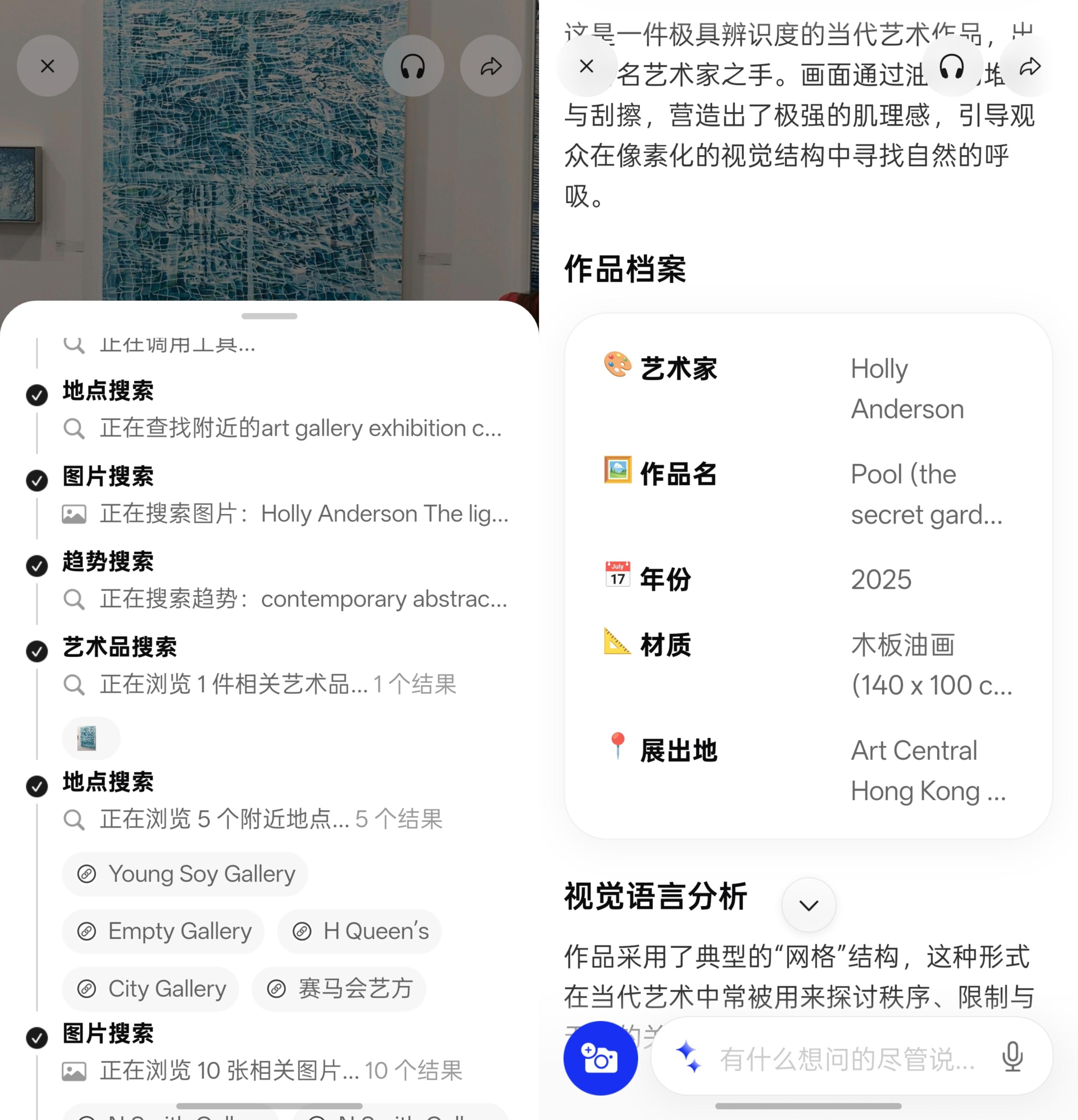Tap the City Gallery chip
Viewport: 1078px width, 1120px height.
coord(151,989)
